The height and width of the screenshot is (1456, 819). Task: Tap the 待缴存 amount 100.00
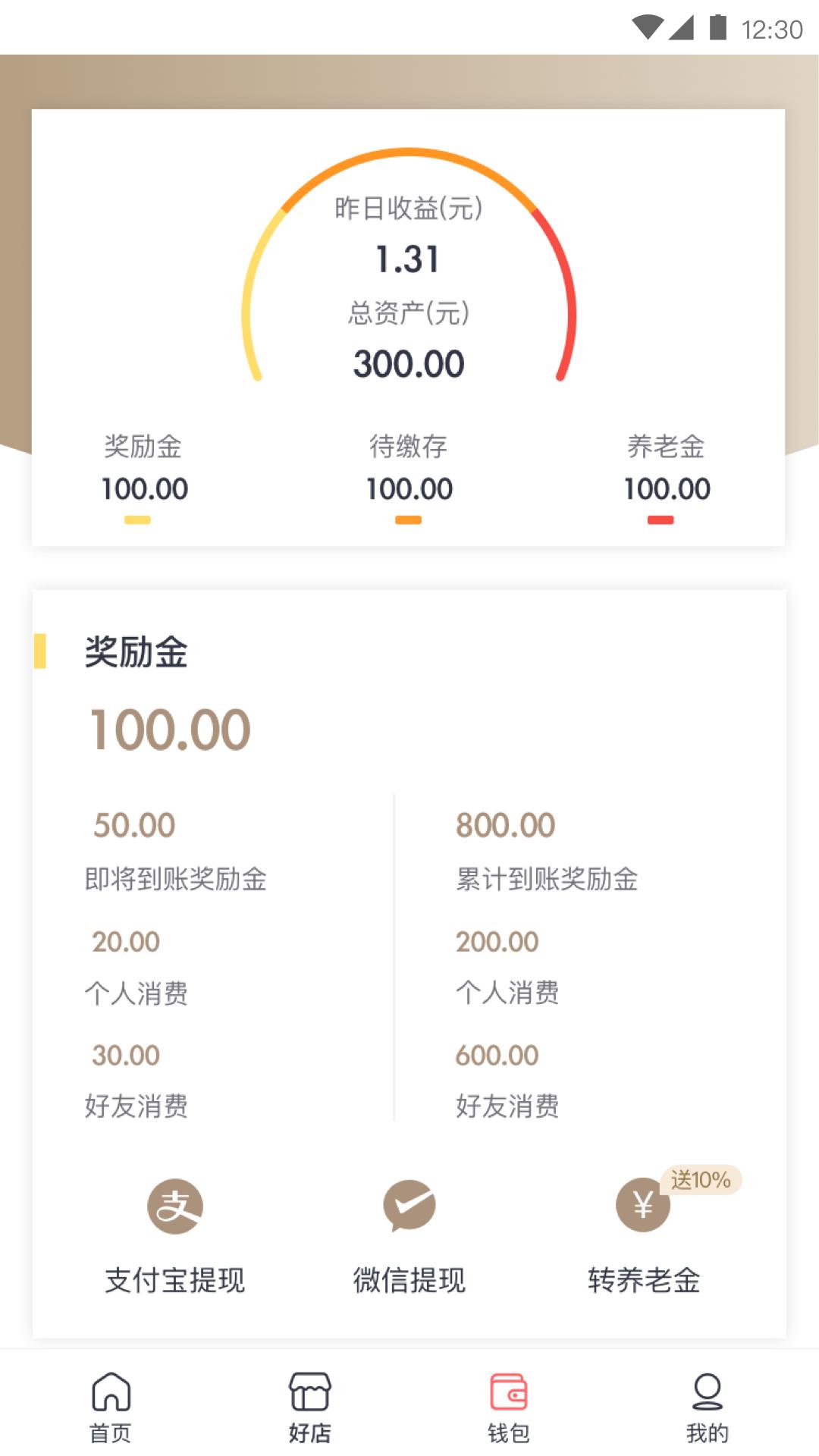pyautogui.click(x=409, y=489)
